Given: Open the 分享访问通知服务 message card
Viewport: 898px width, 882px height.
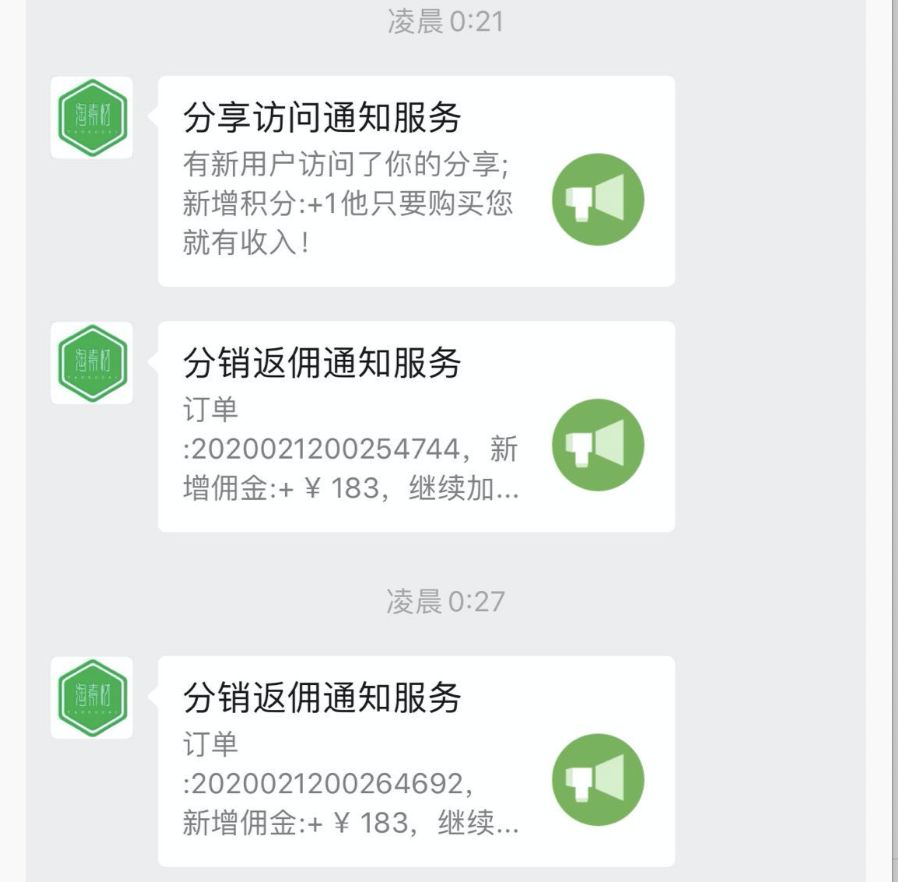Looking at the screenshot, I should pos(415,181).
